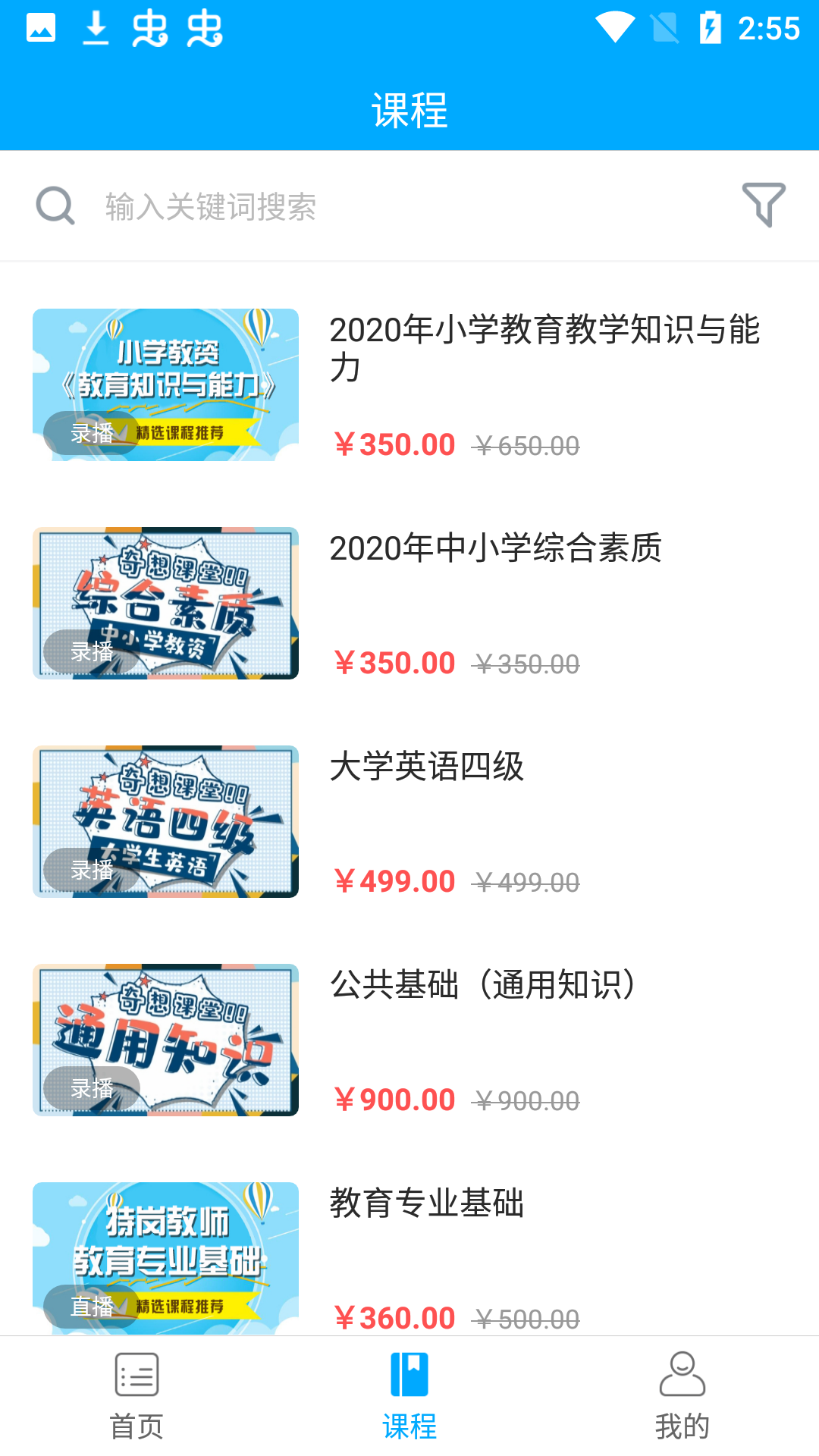Image resolution: width=819 pixels, height=1456 pixels.
Task: View the 大学英语四级 course
Action: tap(427, 767)
